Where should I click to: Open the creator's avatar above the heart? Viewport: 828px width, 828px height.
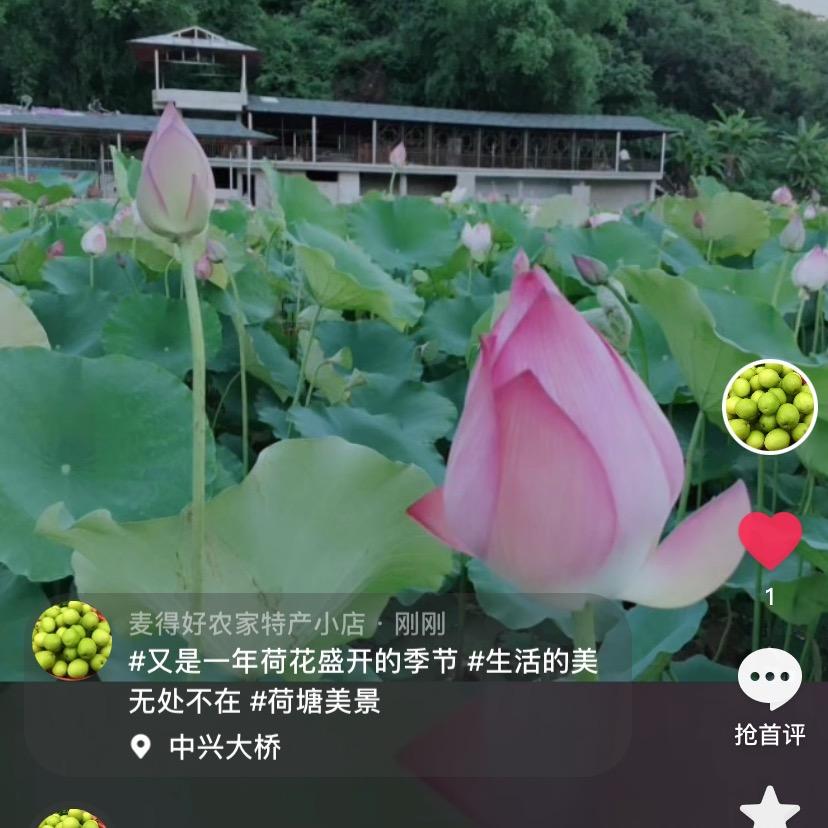769,407
